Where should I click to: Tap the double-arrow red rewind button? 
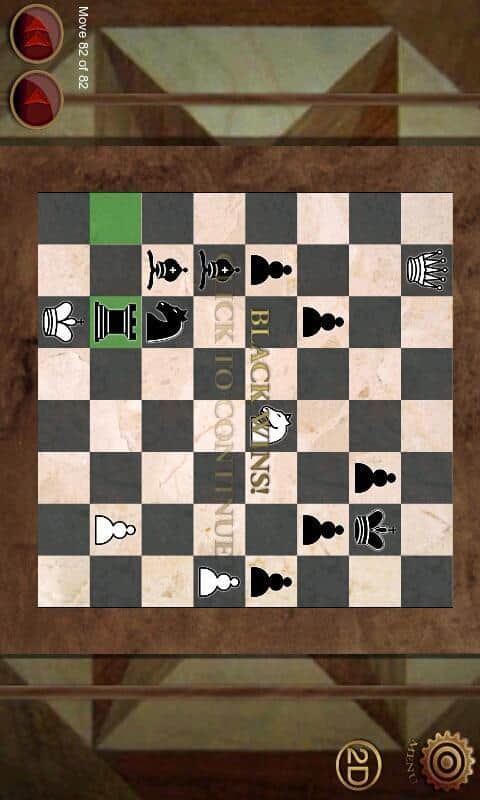pyautogui.click(x=36, y=34)
